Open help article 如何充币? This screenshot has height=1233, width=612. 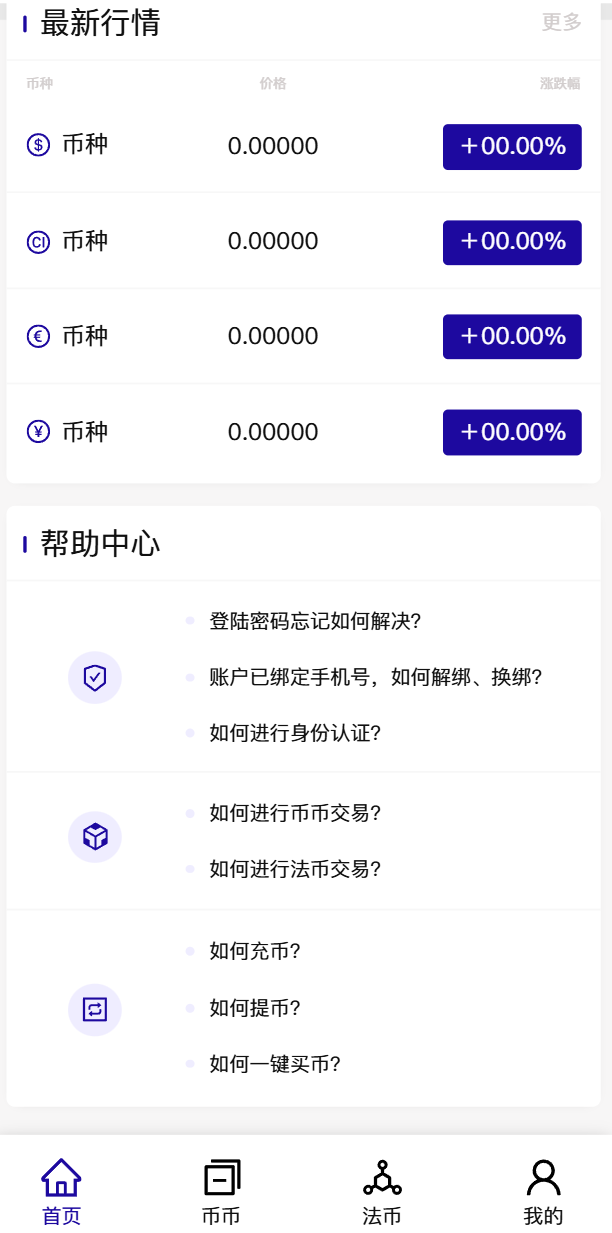pos(255,951)
